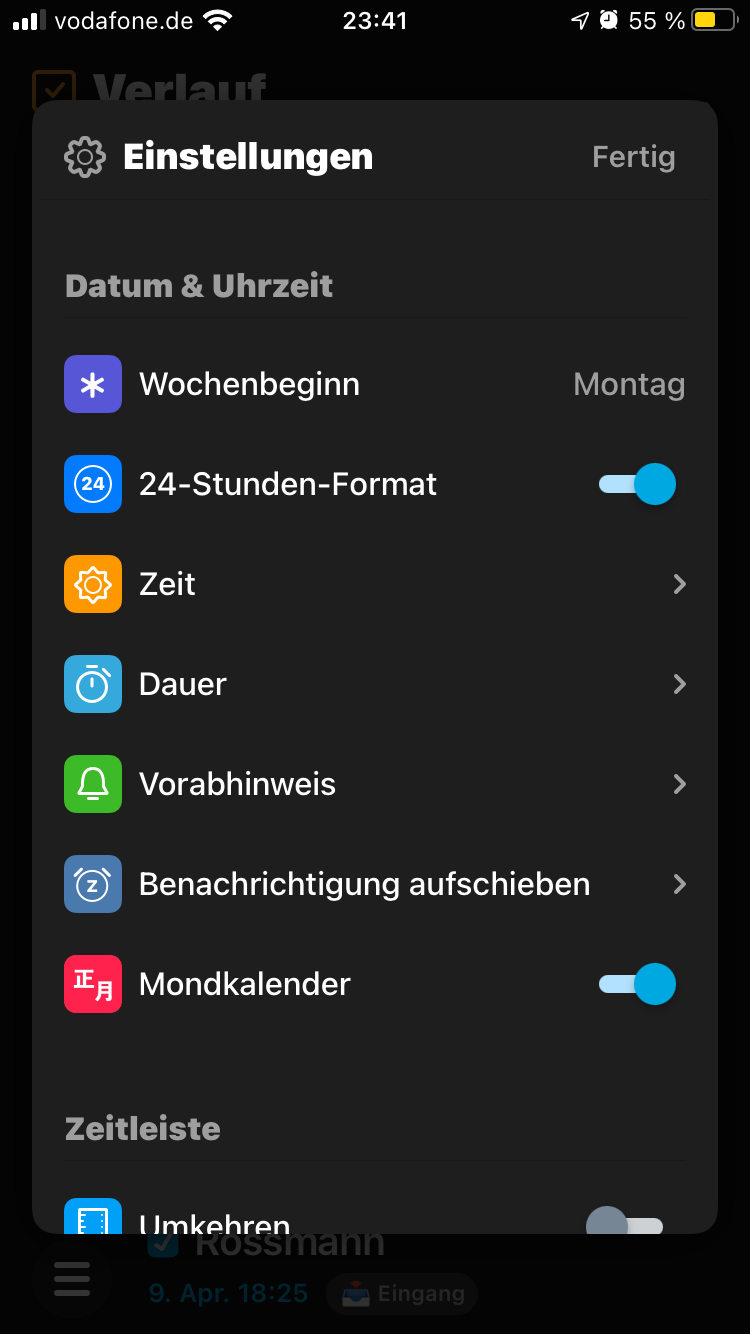Disable the 24-Stunden-Format switch
The width and height of the screenshot is (750, 1334).
point(637,484)
